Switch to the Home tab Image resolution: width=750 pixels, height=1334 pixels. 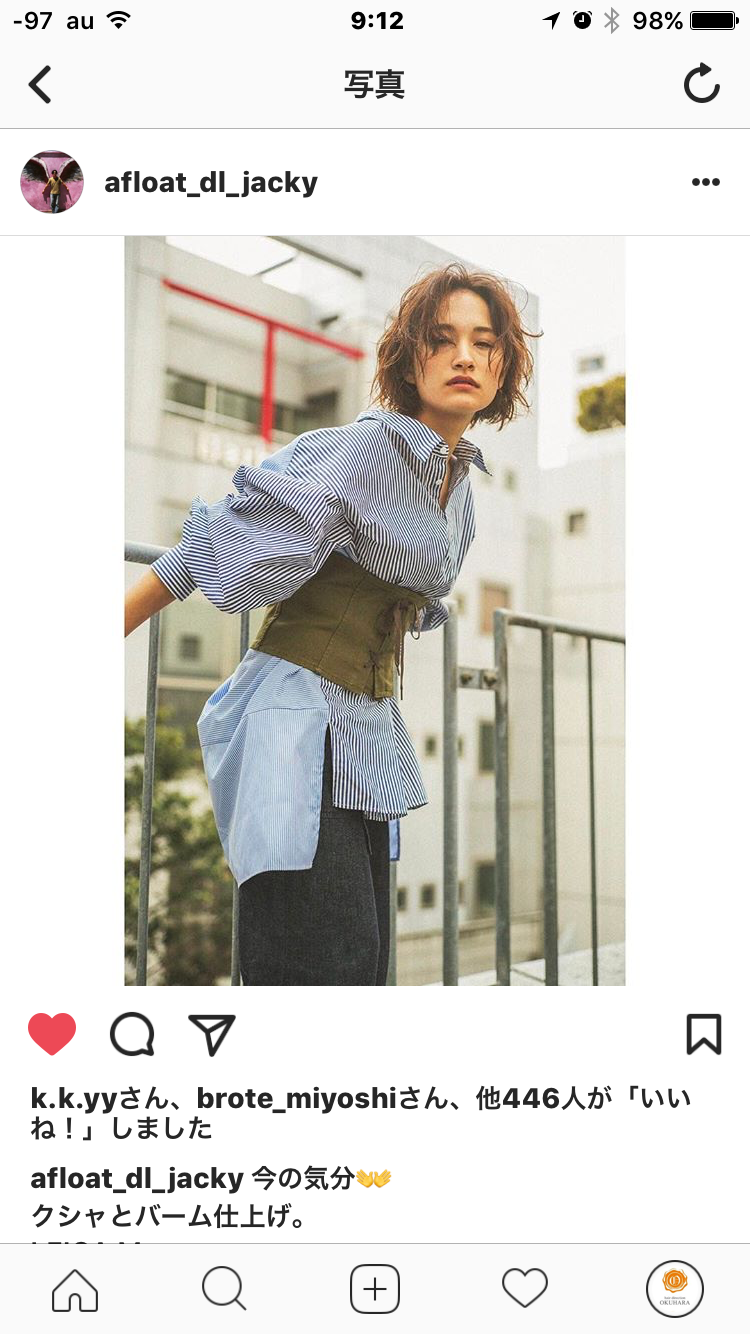coord(75,1289)
